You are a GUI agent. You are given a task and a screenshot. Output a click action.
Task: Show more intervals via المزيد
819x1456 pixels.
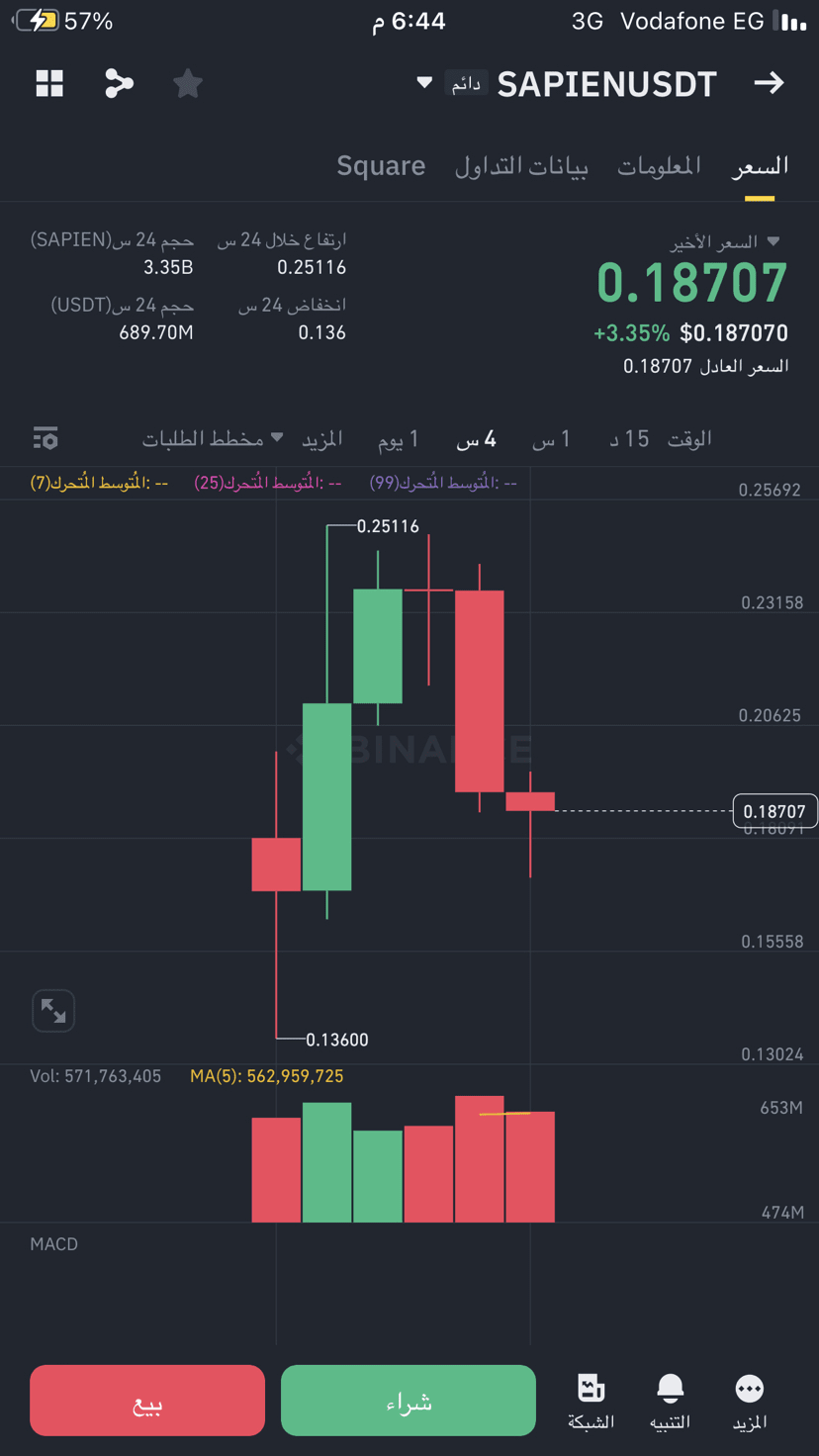pyautogui.click(x=322, y=438)
